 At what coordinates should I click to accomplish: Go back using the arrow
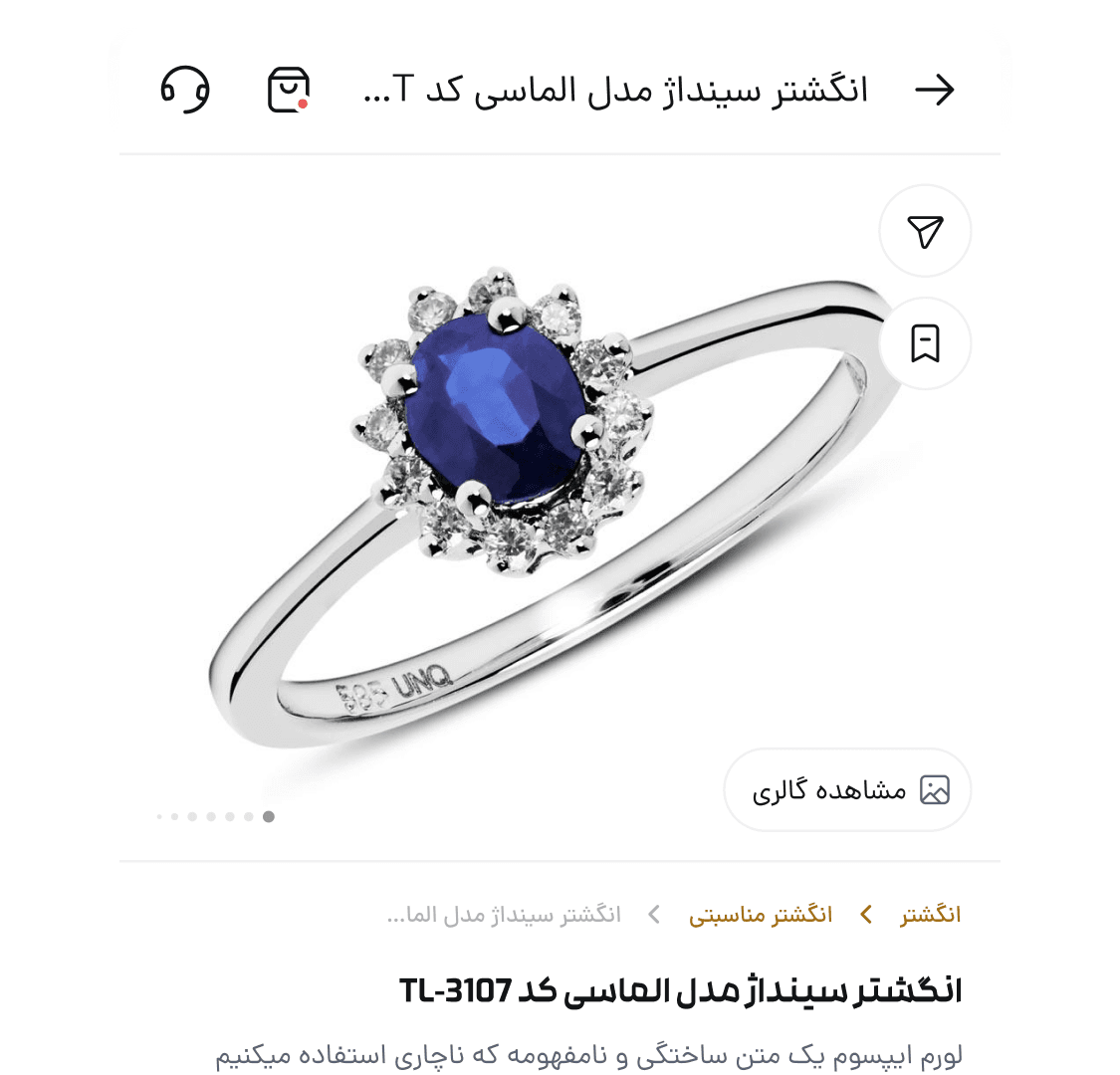click(x=934, y=91)
